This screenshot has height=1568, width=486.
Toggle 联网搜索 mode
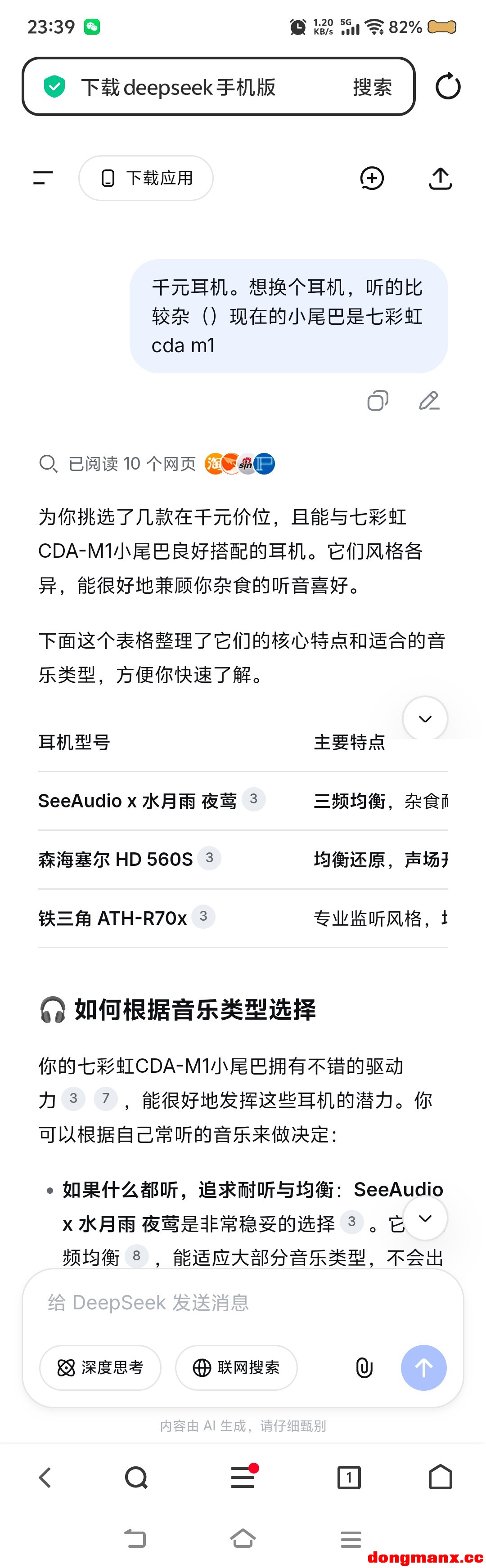[x=236, y=1368]
